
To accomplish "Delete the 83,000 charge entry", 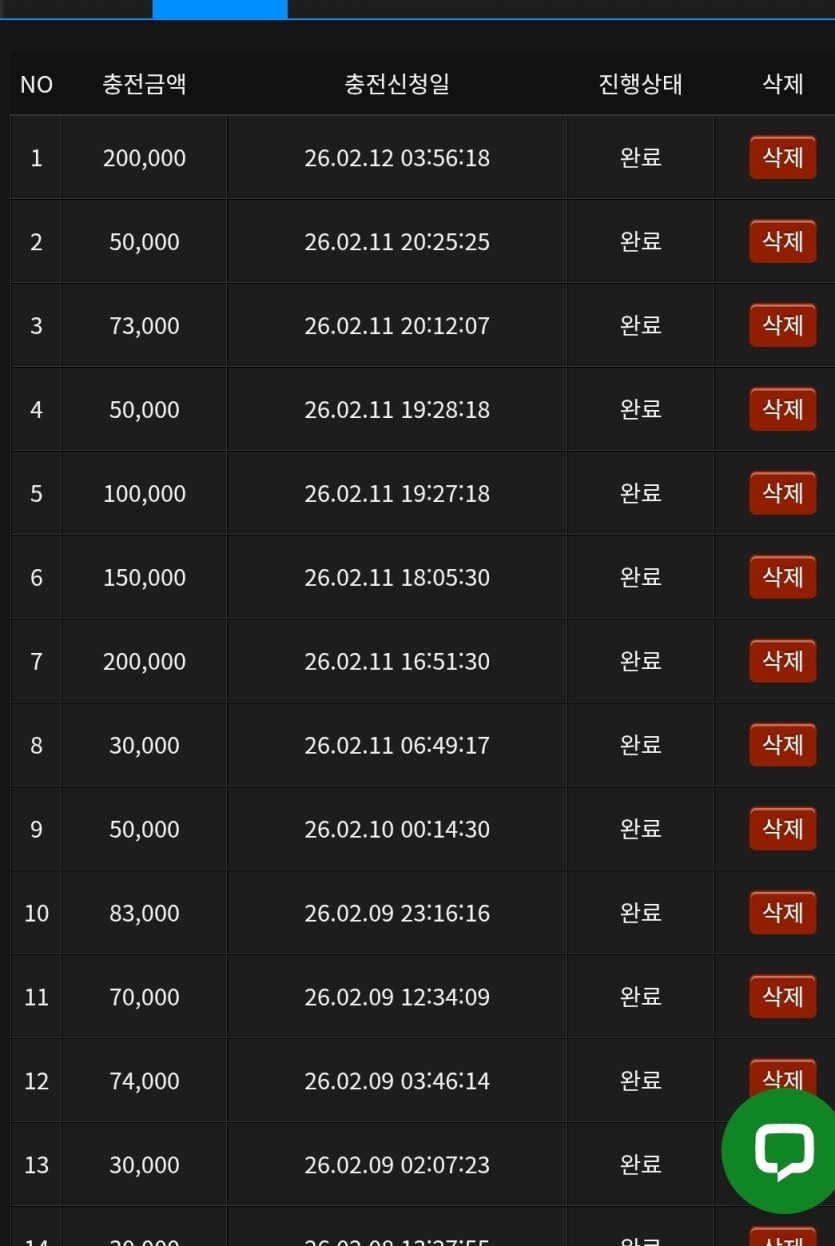I will click(x=782, y=913).
